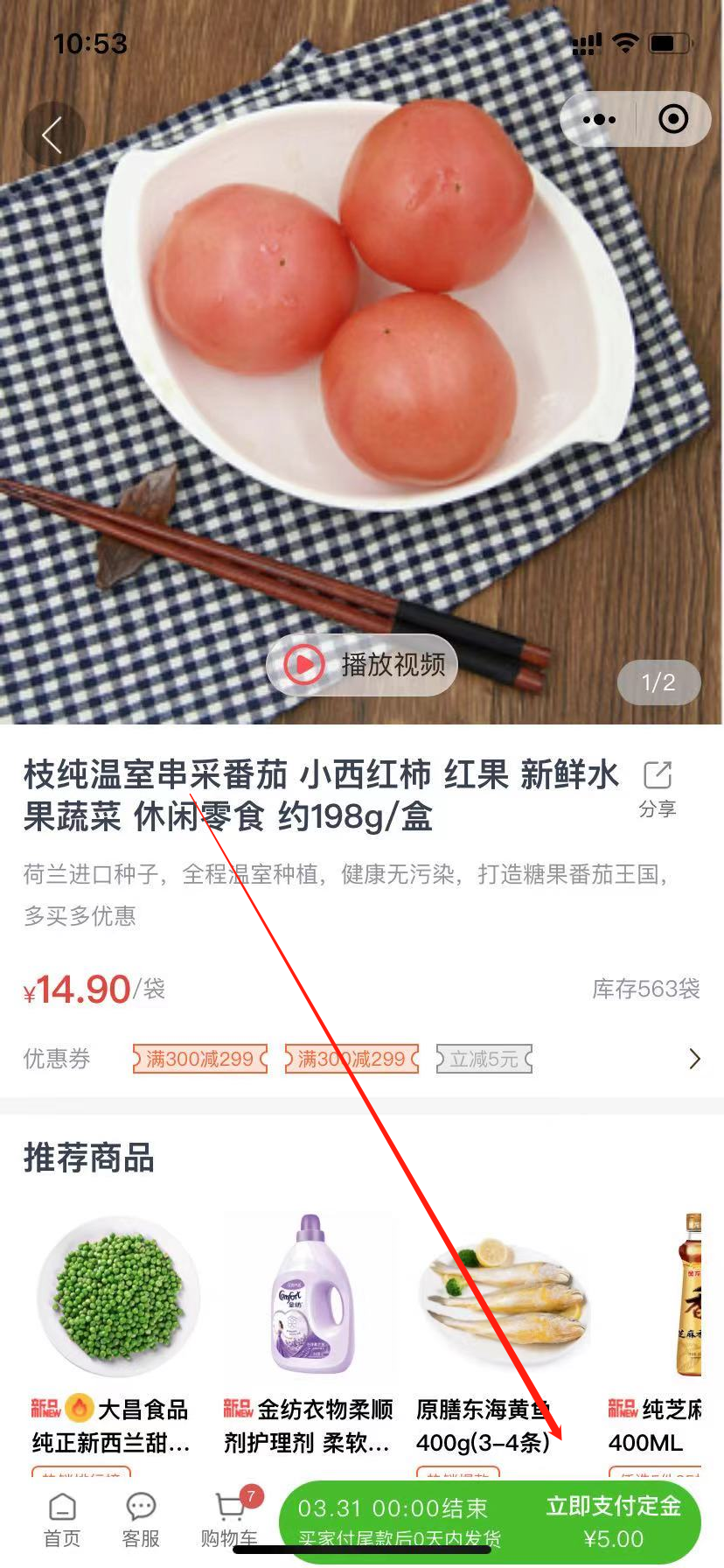Tap 立即支付定金 to pay ¥5.00 deposit
This screenshot has height=1568, width=724.
pos(613,1522)
